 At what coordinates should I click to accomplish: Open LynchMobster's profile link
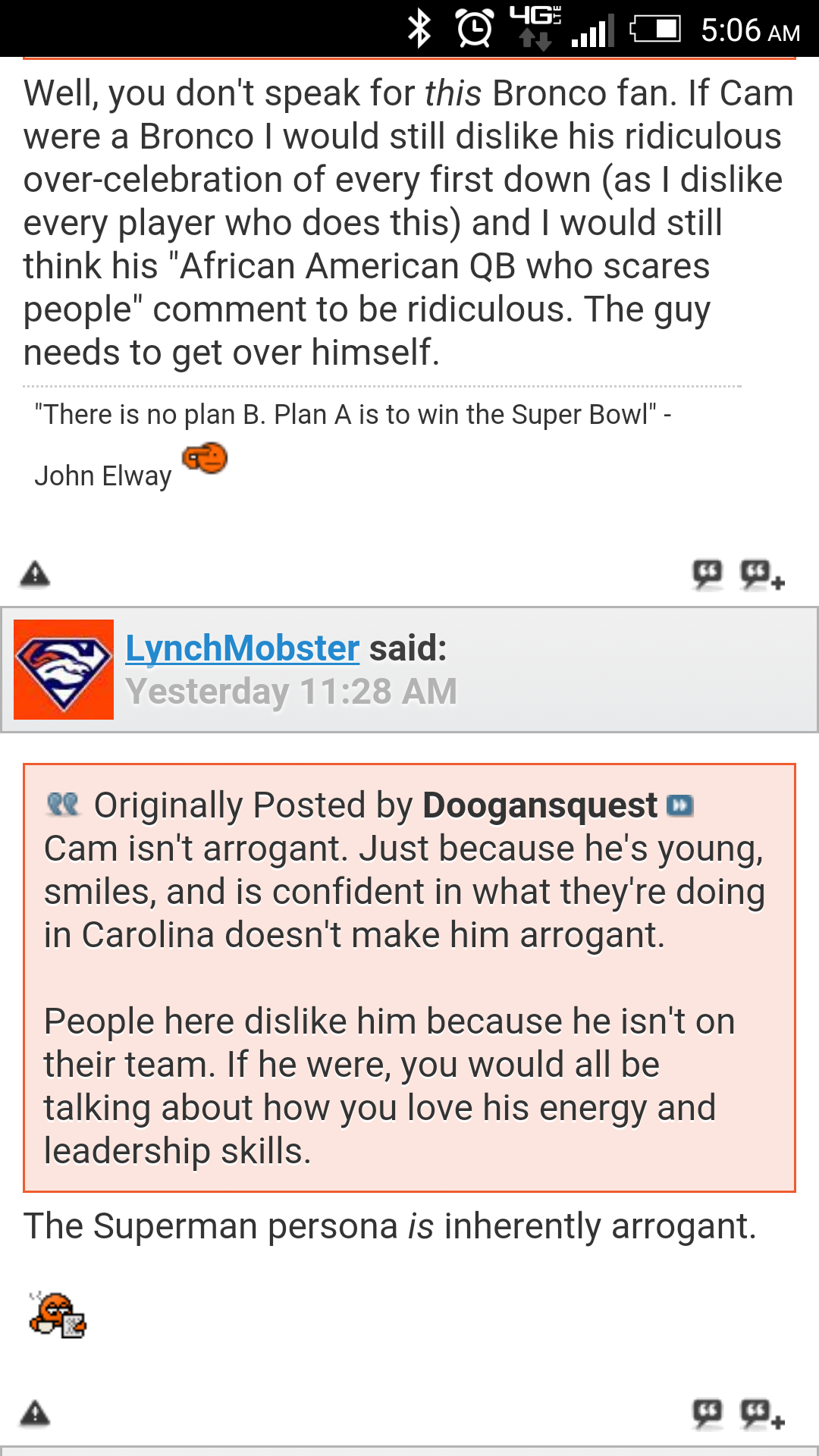[242, 648]
